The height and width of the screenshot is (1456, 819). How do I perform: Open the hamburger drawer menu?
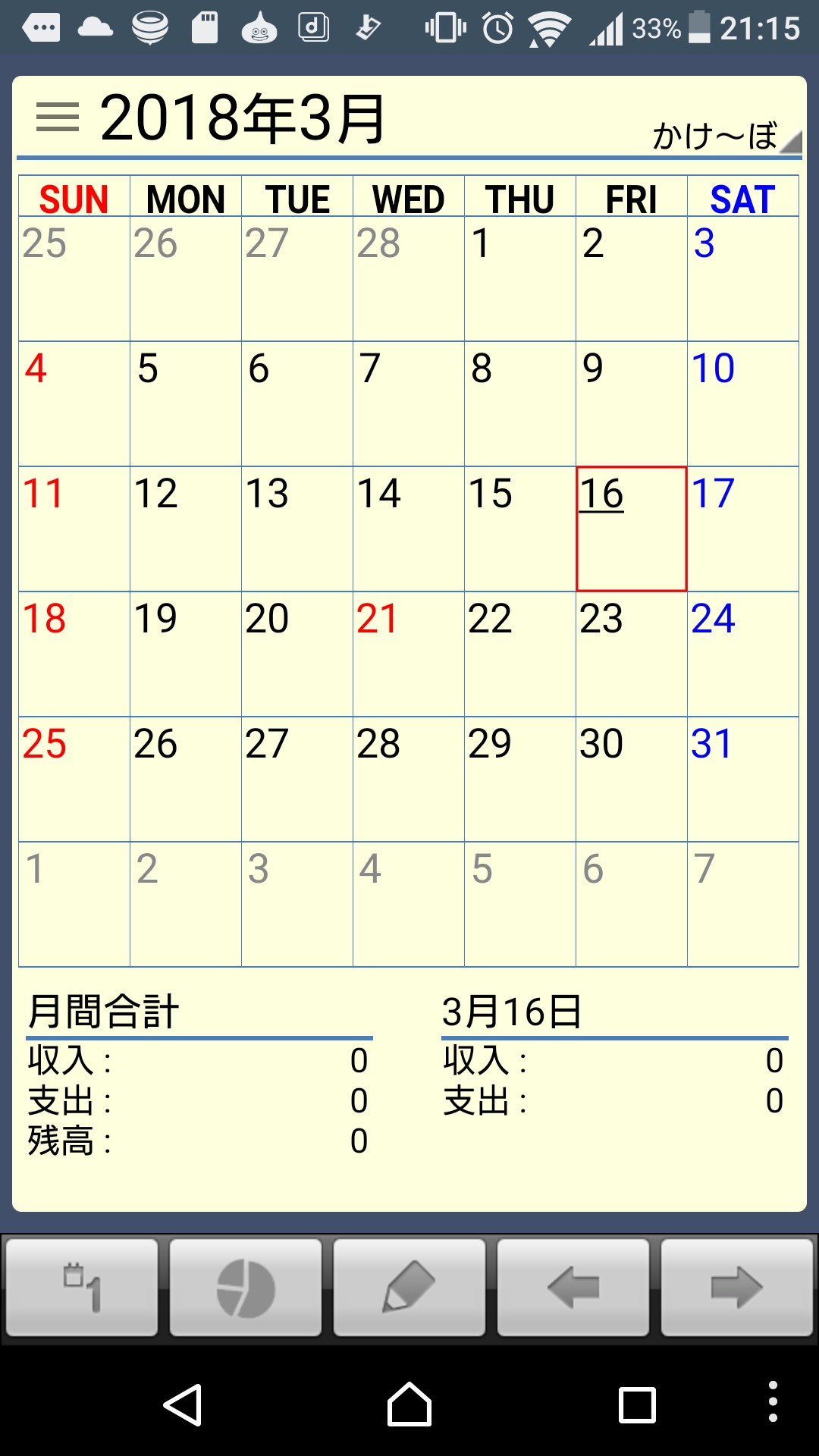click(58, 118)
